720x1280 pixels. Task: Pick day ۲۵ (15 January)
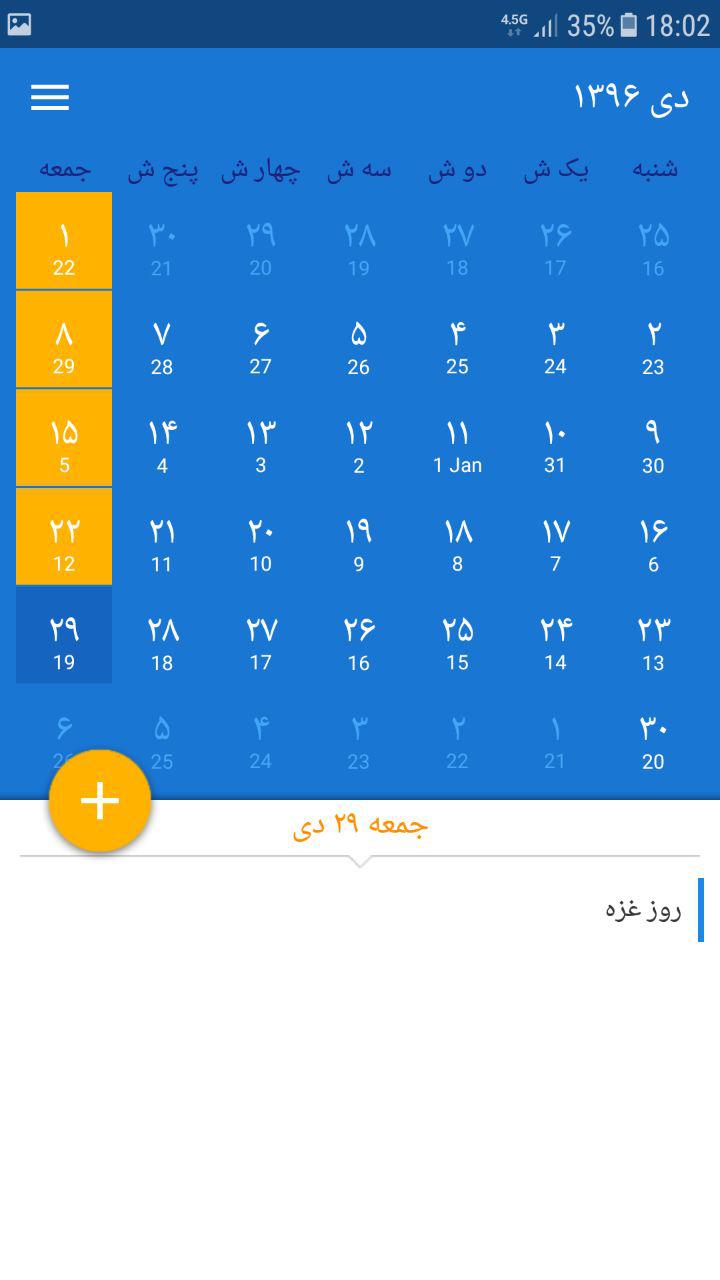(458, 635)
